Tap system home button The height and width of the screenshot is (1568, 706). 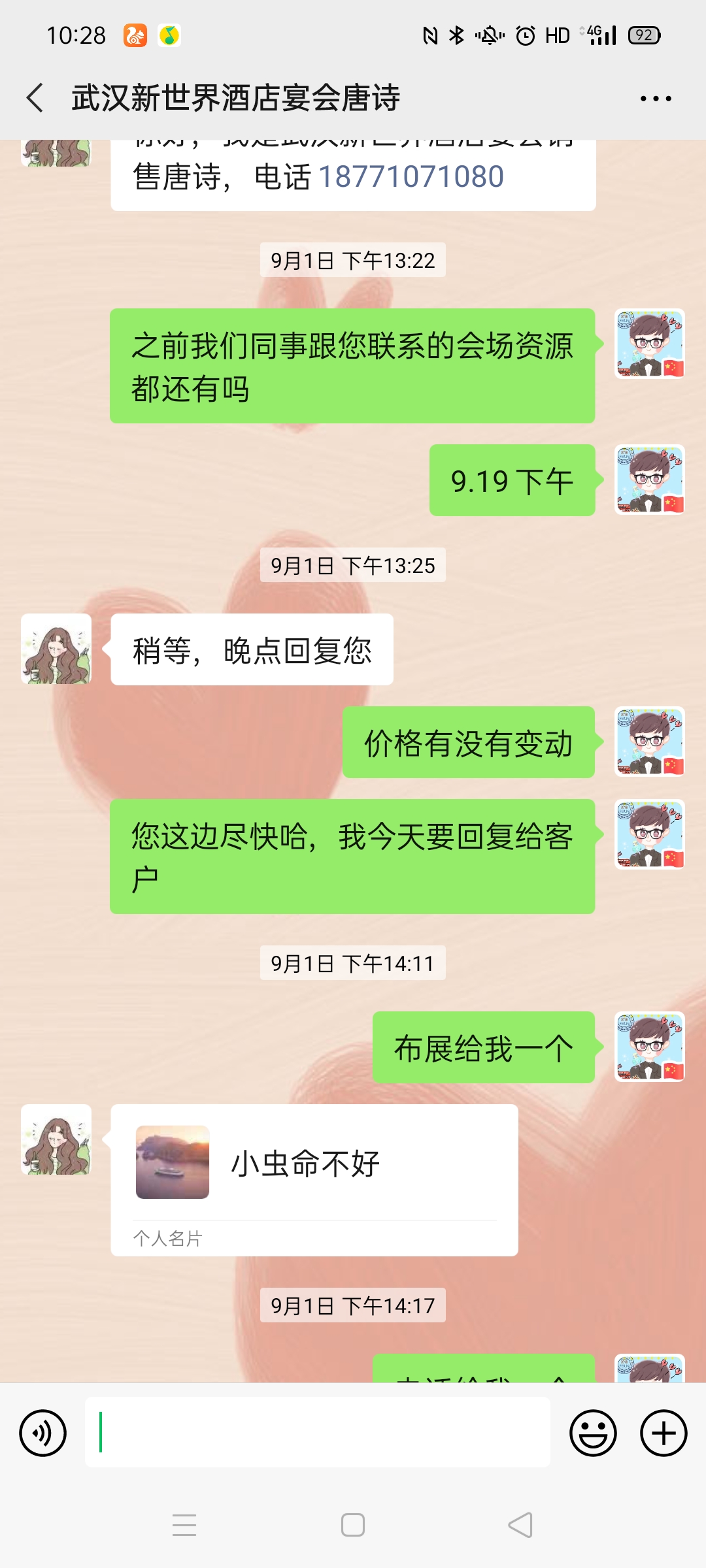353,1525
